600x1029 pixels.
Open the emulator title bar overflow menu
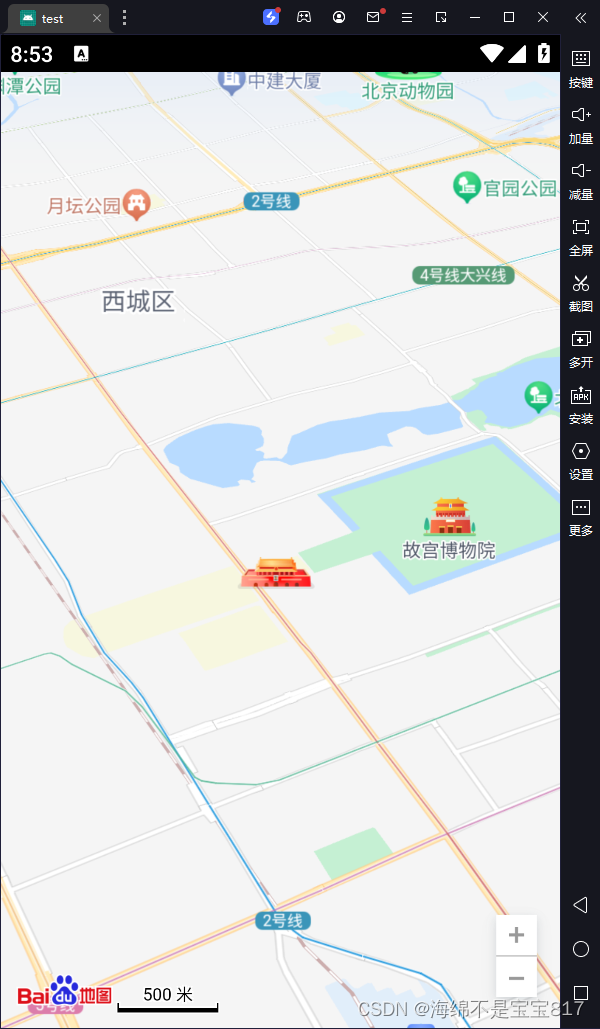[124, 18]
